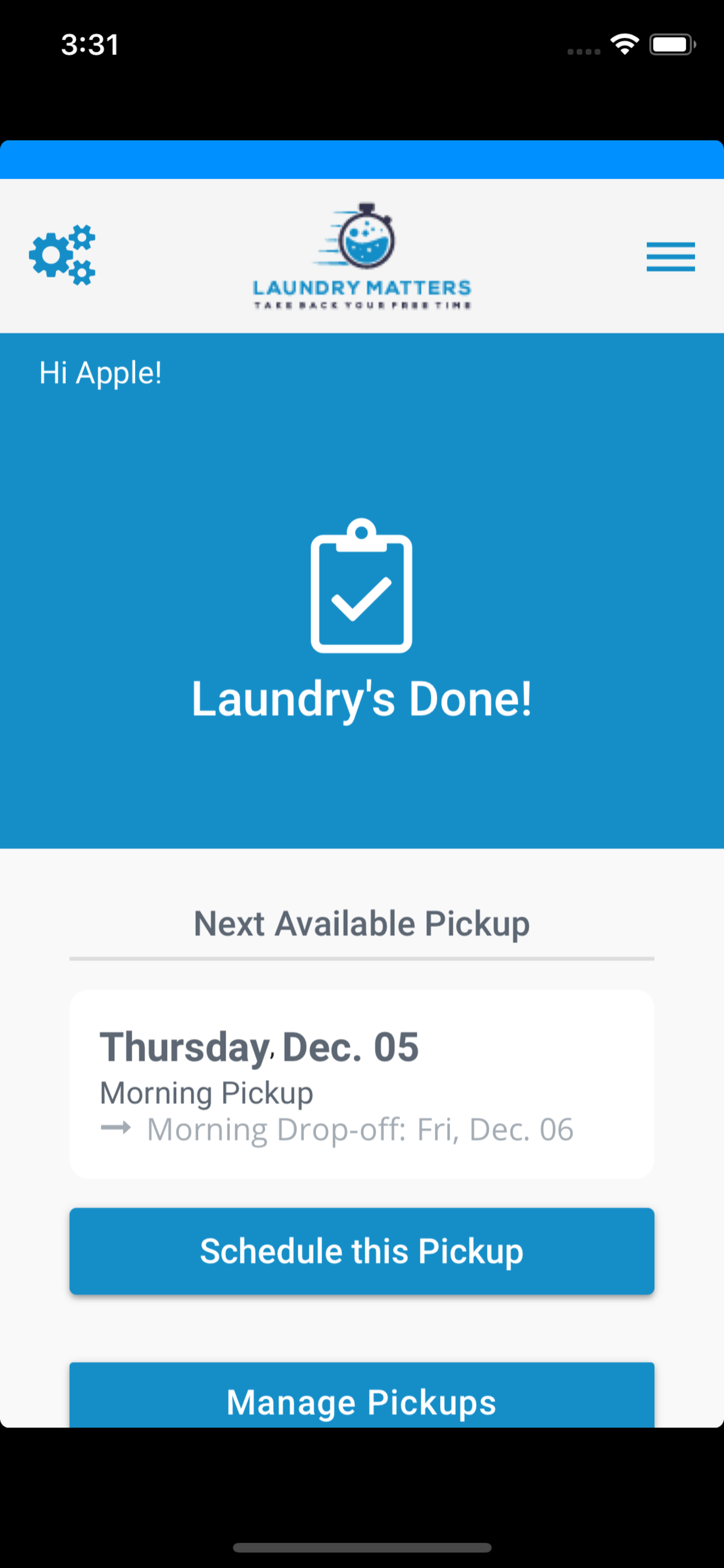Select the Thursday, Dec. 05 pickup card
The width and height of the screenshot is (724, 1568).
tap(362, 1084)
